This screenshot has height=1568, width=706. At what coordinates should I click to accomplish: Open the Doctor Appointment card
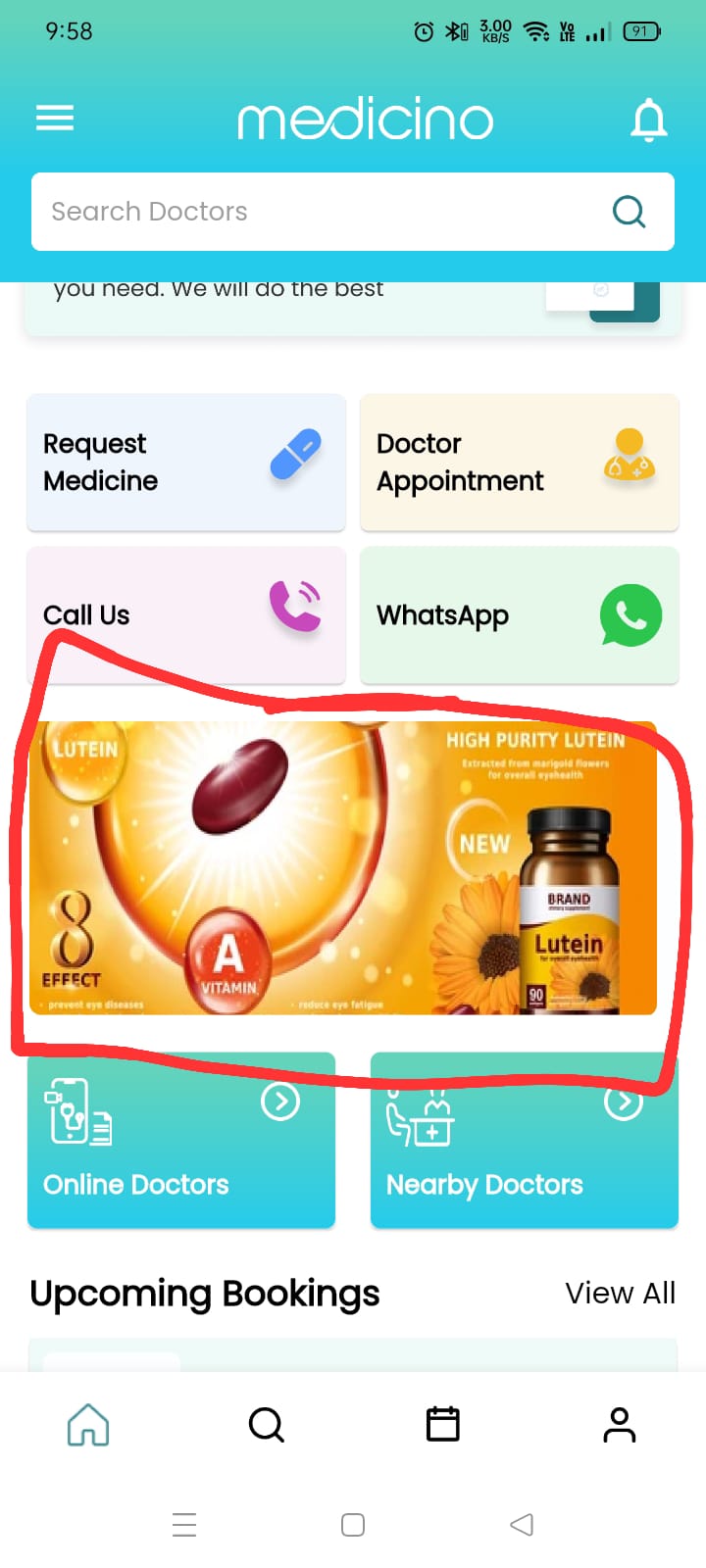point(520,463)
